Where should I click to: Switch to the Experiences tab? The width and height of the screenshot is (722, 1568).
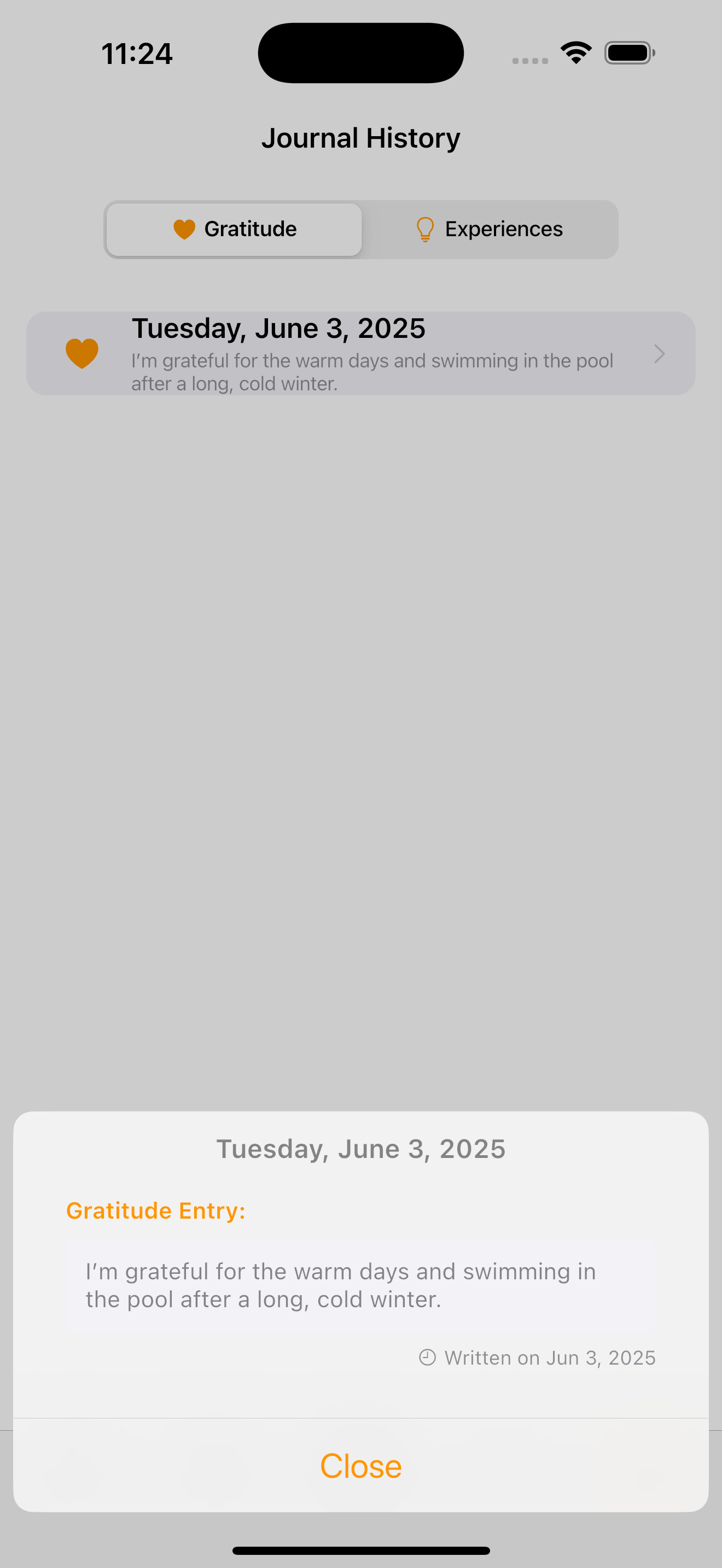pos(490,230)
